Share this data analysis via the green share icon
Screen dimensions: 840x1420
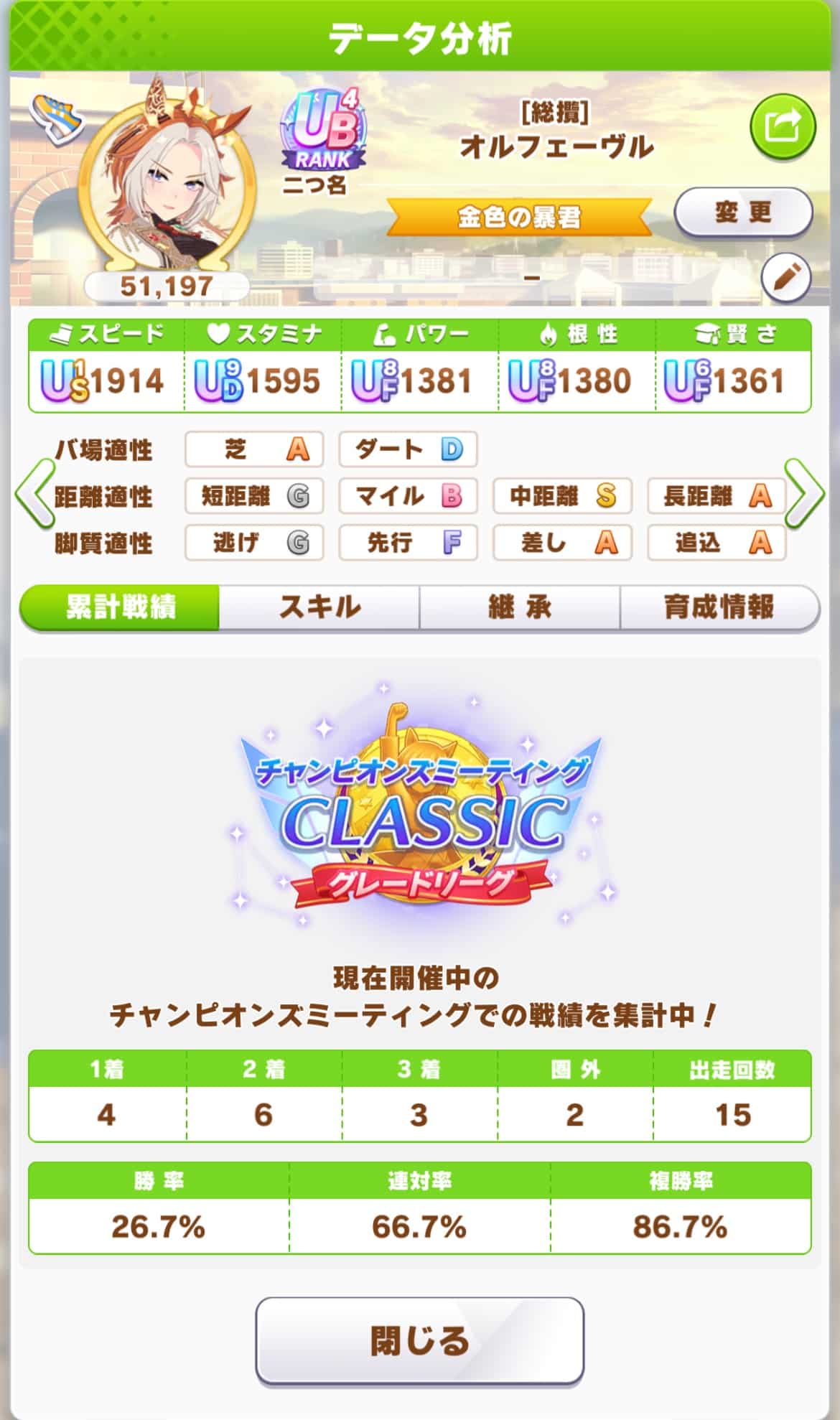782,128
